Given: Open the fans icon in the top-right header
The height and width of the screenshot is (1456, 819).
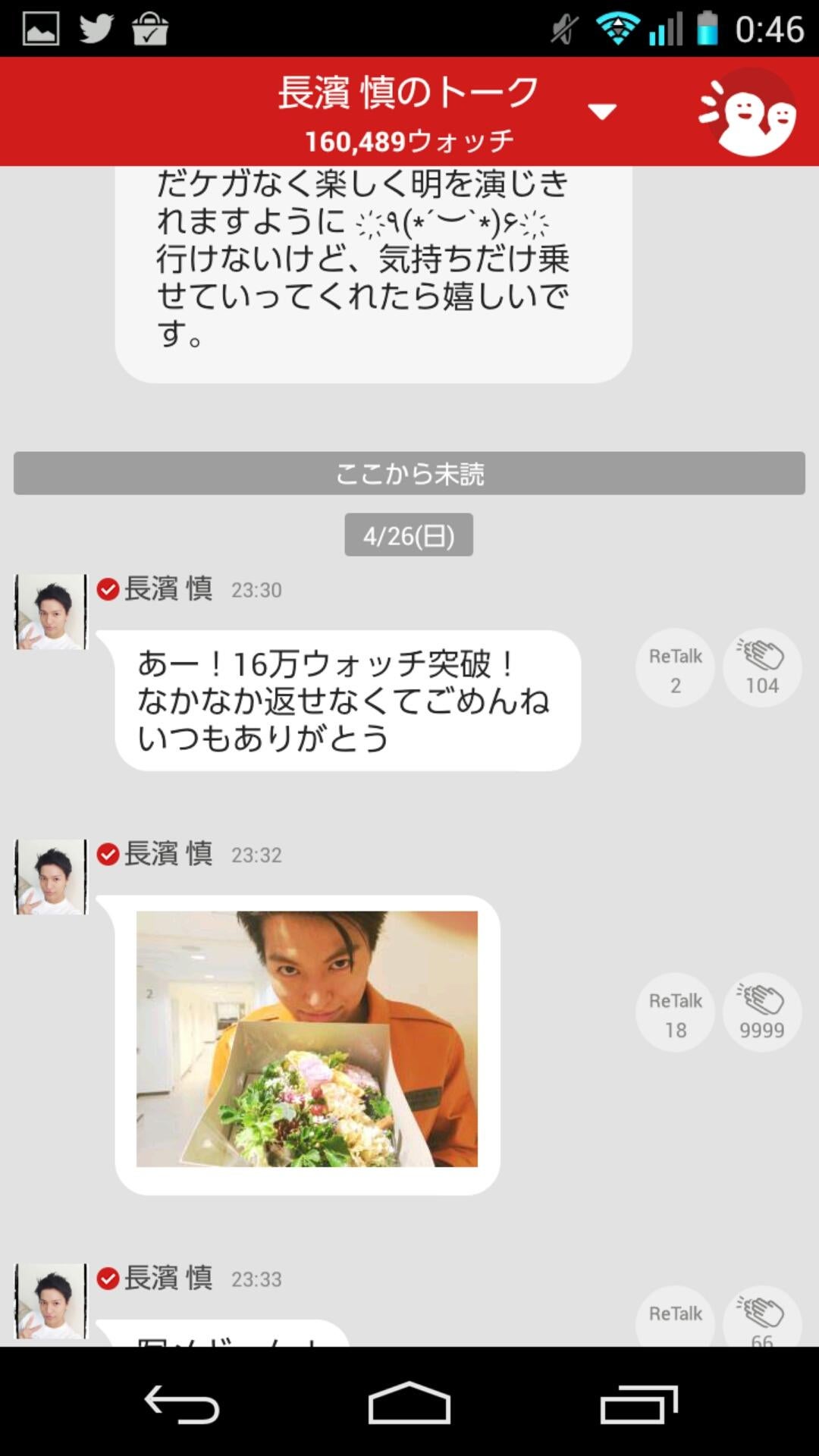Looking at the screenshot, I should [x=753, y=111].
